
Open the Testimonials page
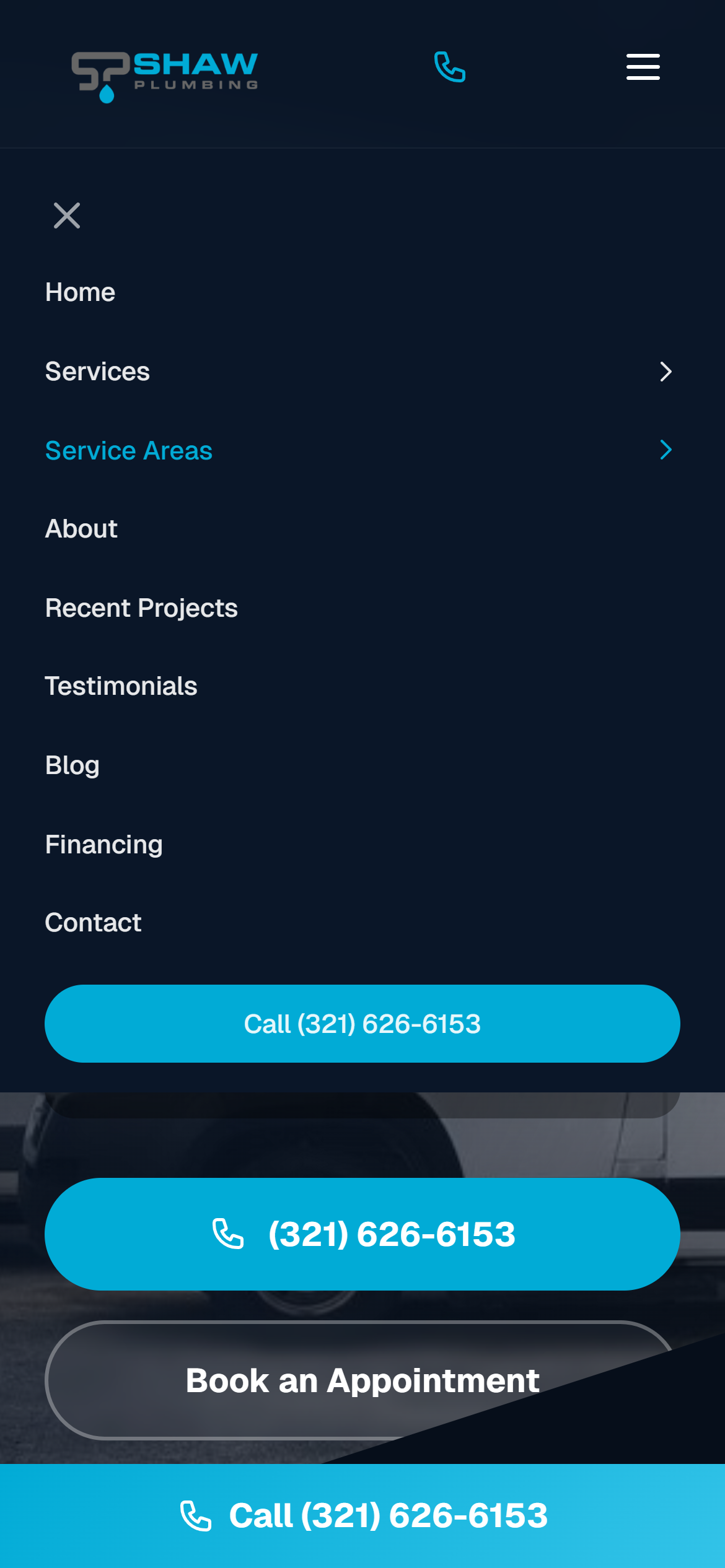(121, 686)
